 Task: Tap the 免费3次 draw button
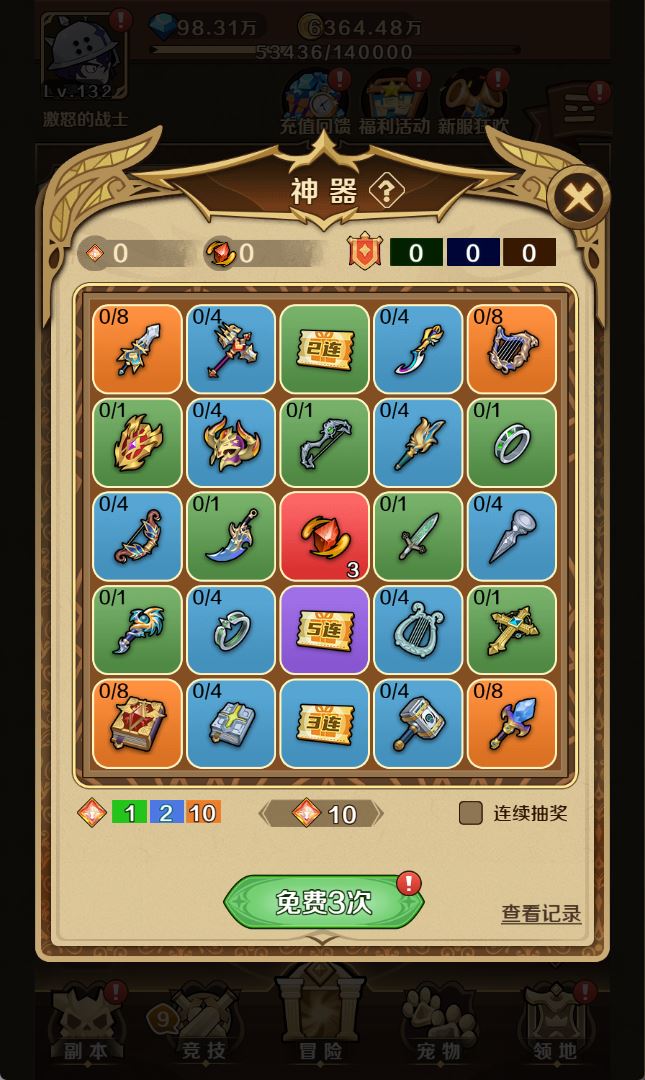(323, 902)
